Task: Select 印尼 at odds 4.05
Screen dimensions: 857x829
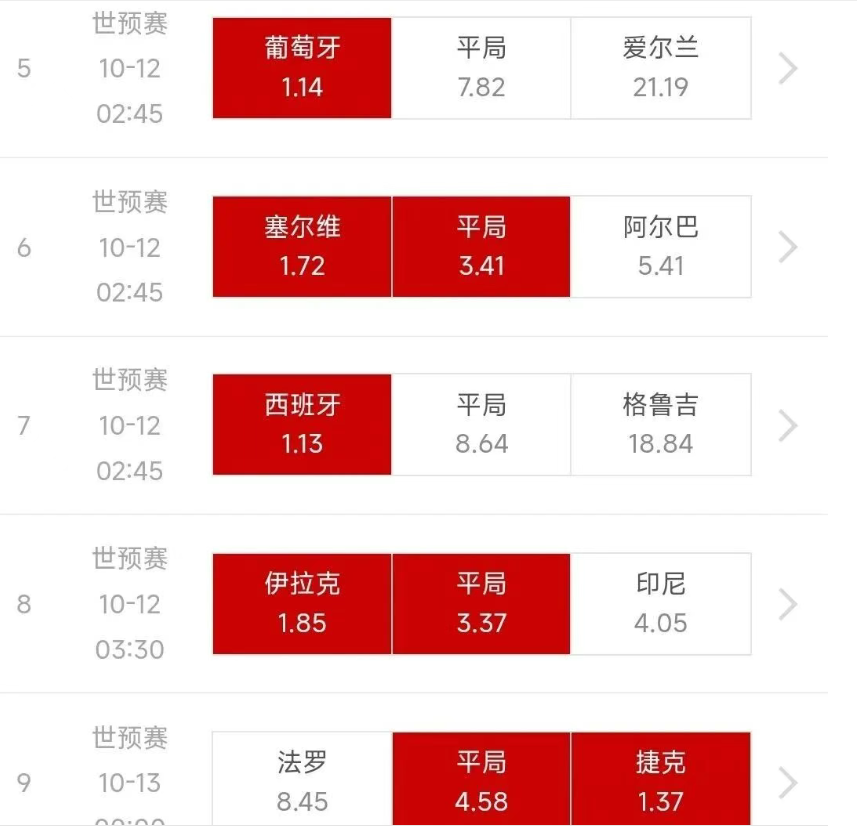Action: (661, 604)
